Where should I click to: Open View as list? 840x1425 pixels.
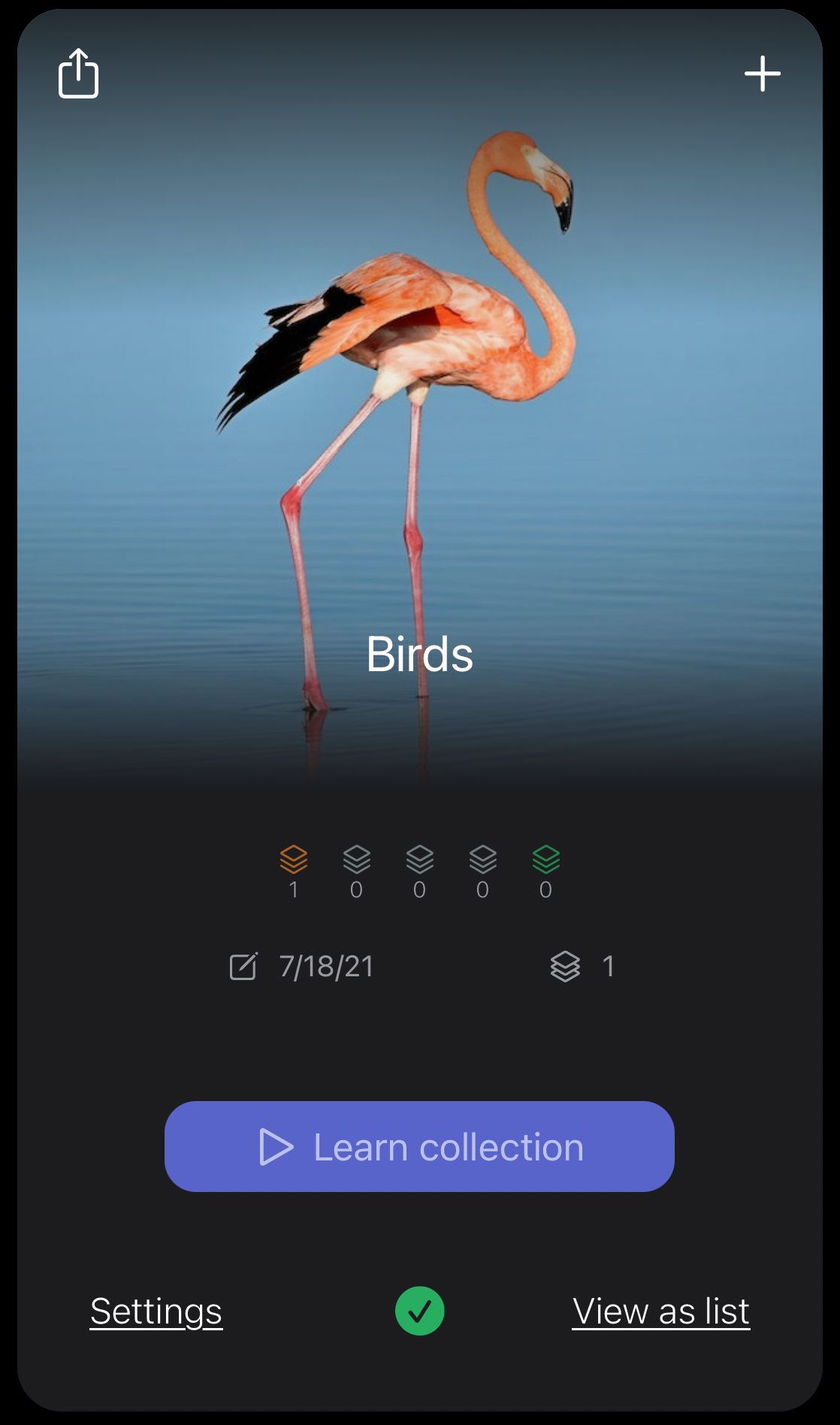coord(660,1312)
